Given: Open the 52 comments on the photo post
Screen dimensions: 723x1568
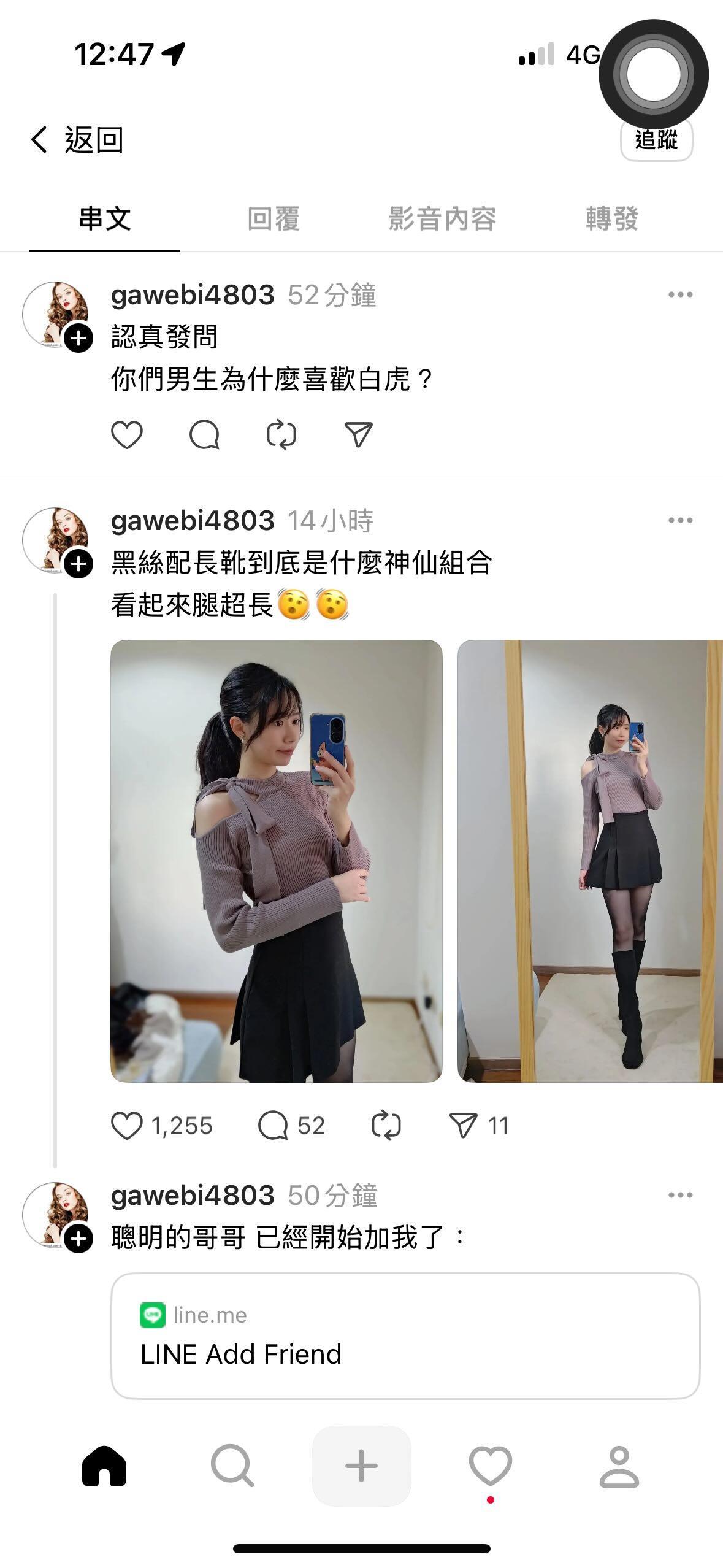Looking at the screenshot, I should click(274, 1126).
